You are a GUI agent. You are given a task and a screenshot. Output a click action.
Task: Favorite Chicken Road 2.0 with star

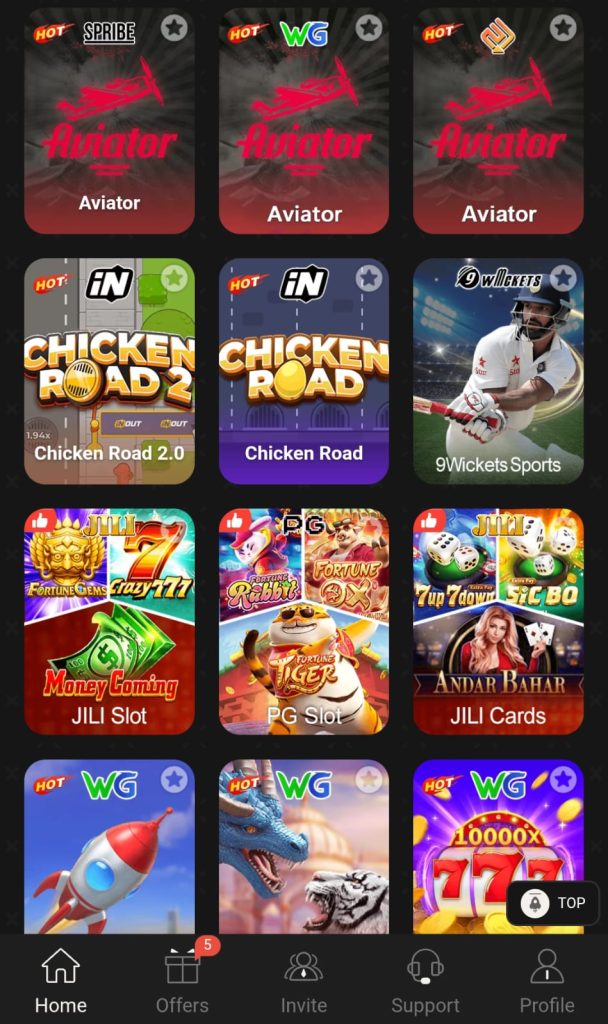tap(174, 278)
